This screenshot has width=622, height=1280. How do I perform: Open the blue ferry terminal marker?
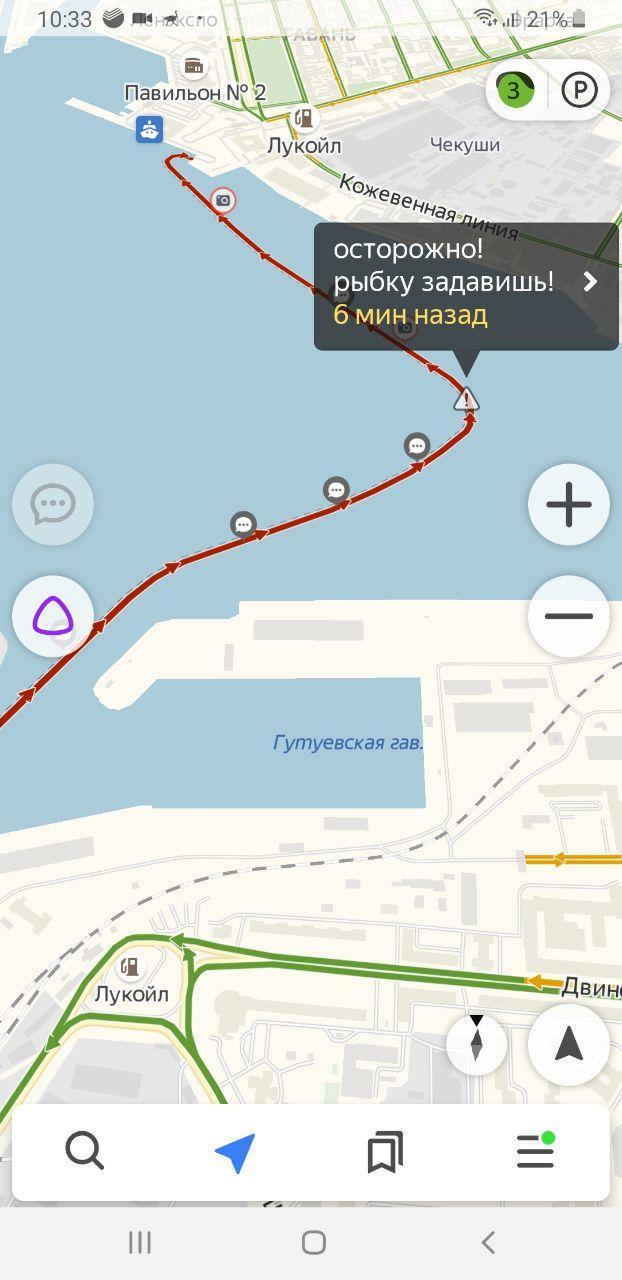click(x=150, y=129)
